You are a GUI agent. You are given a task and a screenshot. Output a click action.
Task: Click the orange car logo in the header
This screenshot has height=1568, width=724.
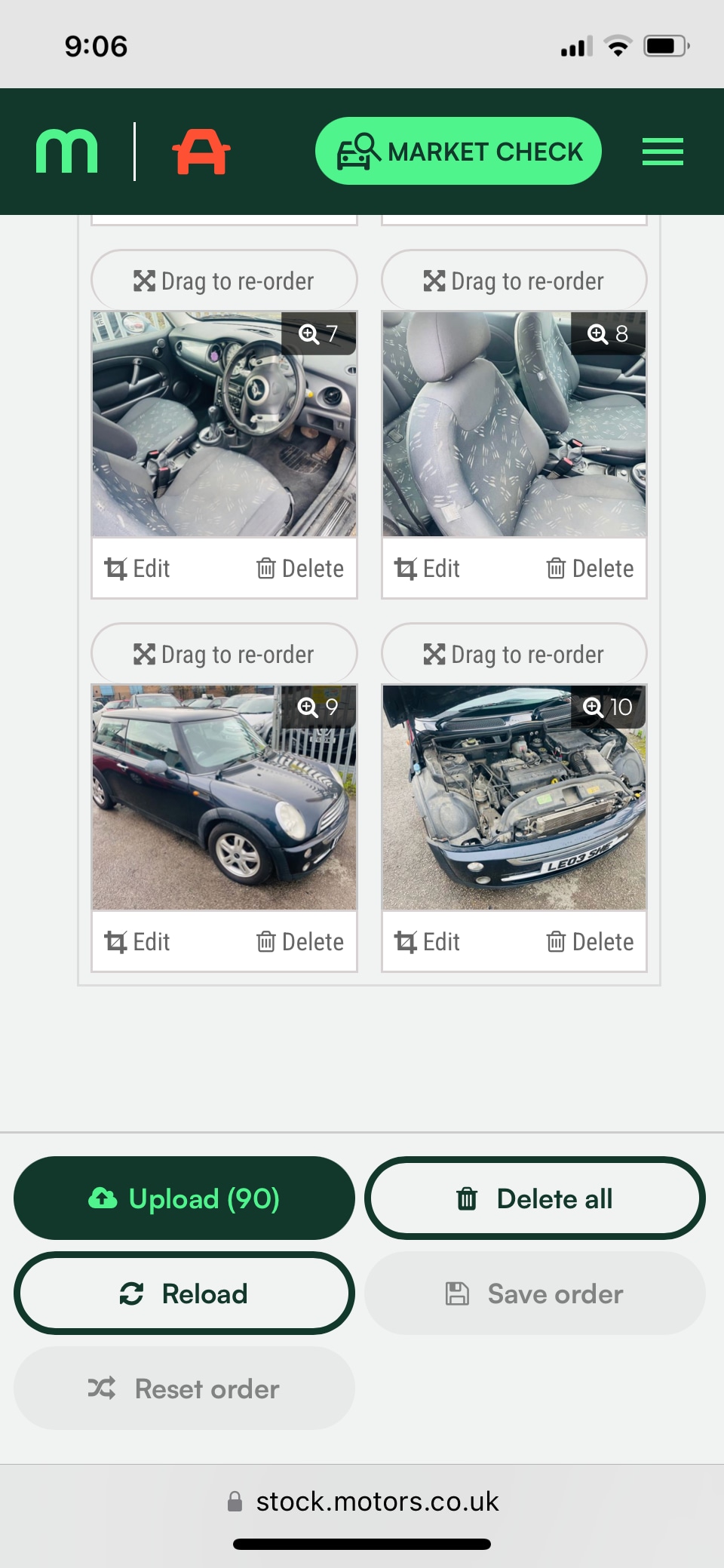point(201,151)
